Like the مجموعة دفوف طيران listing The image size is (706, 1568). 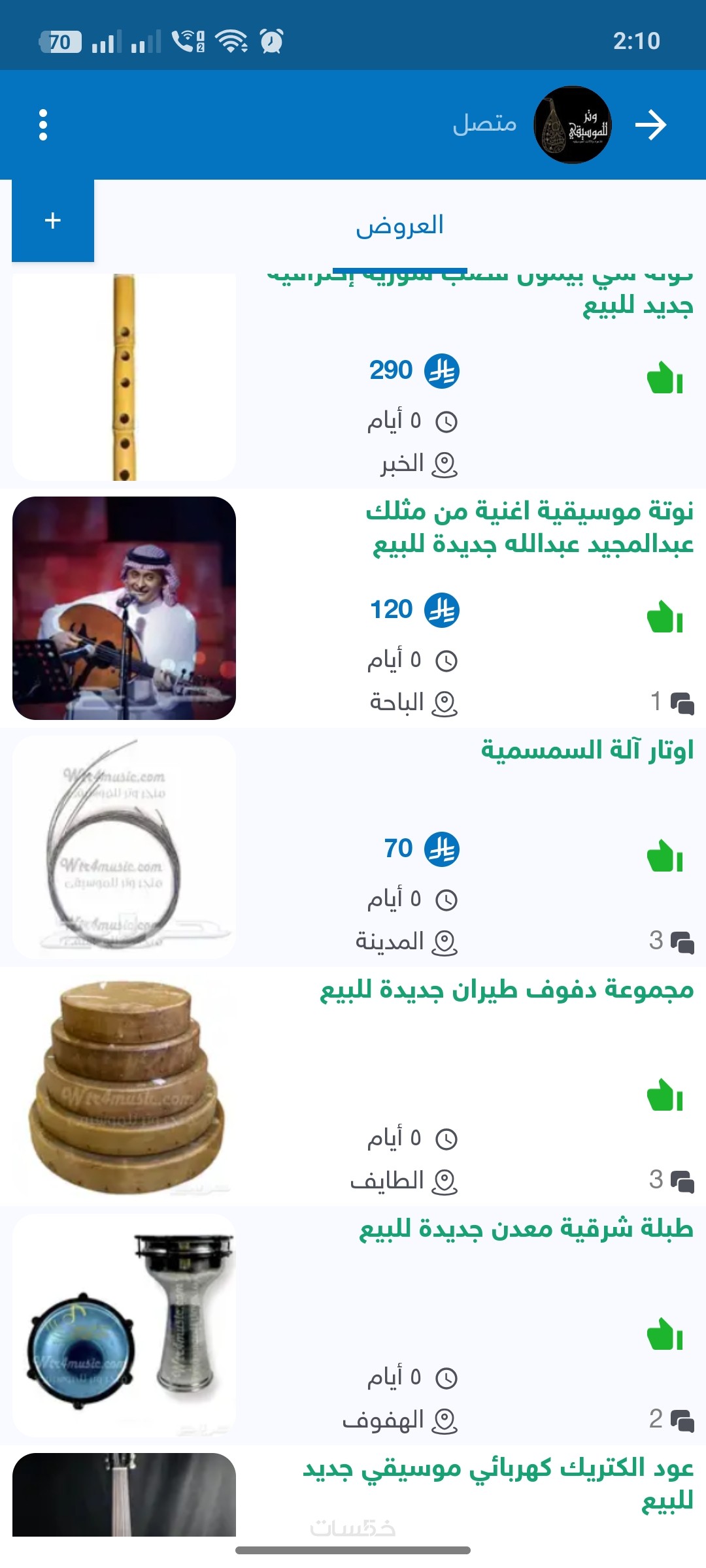(665, 1096)
